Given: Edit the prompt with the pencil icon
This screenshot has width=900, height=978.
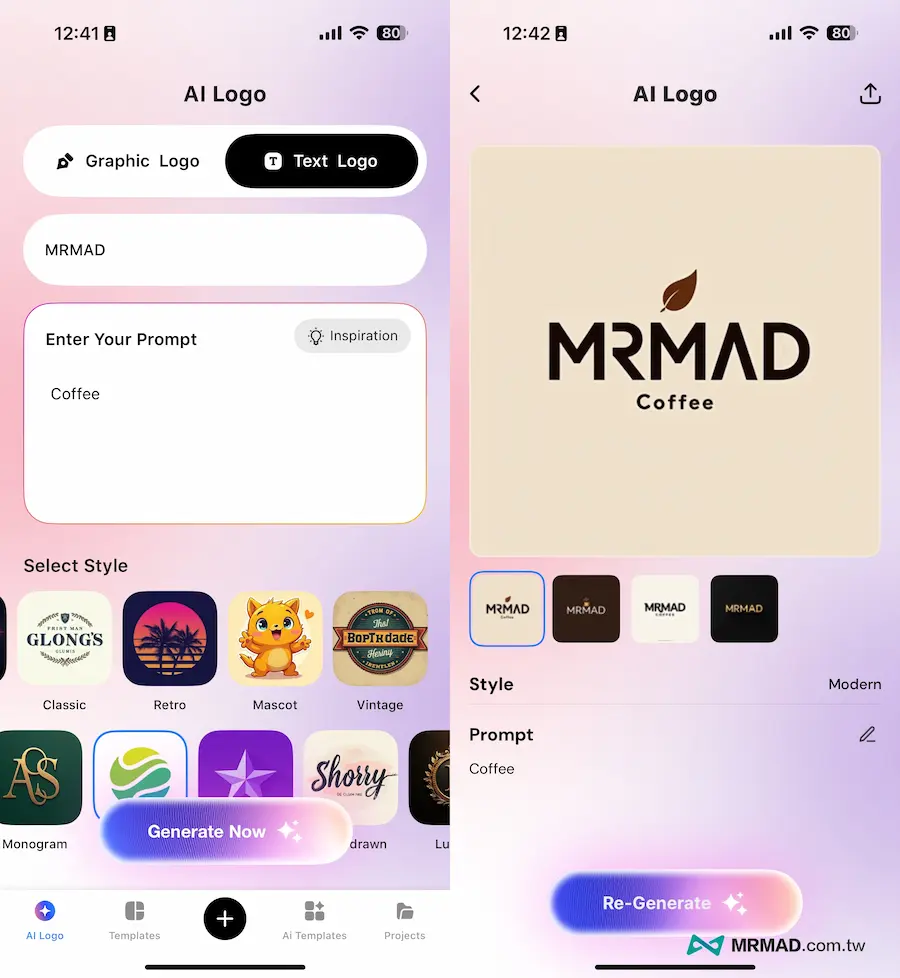Looking at the screenshot, I should (x=867, y=735).
